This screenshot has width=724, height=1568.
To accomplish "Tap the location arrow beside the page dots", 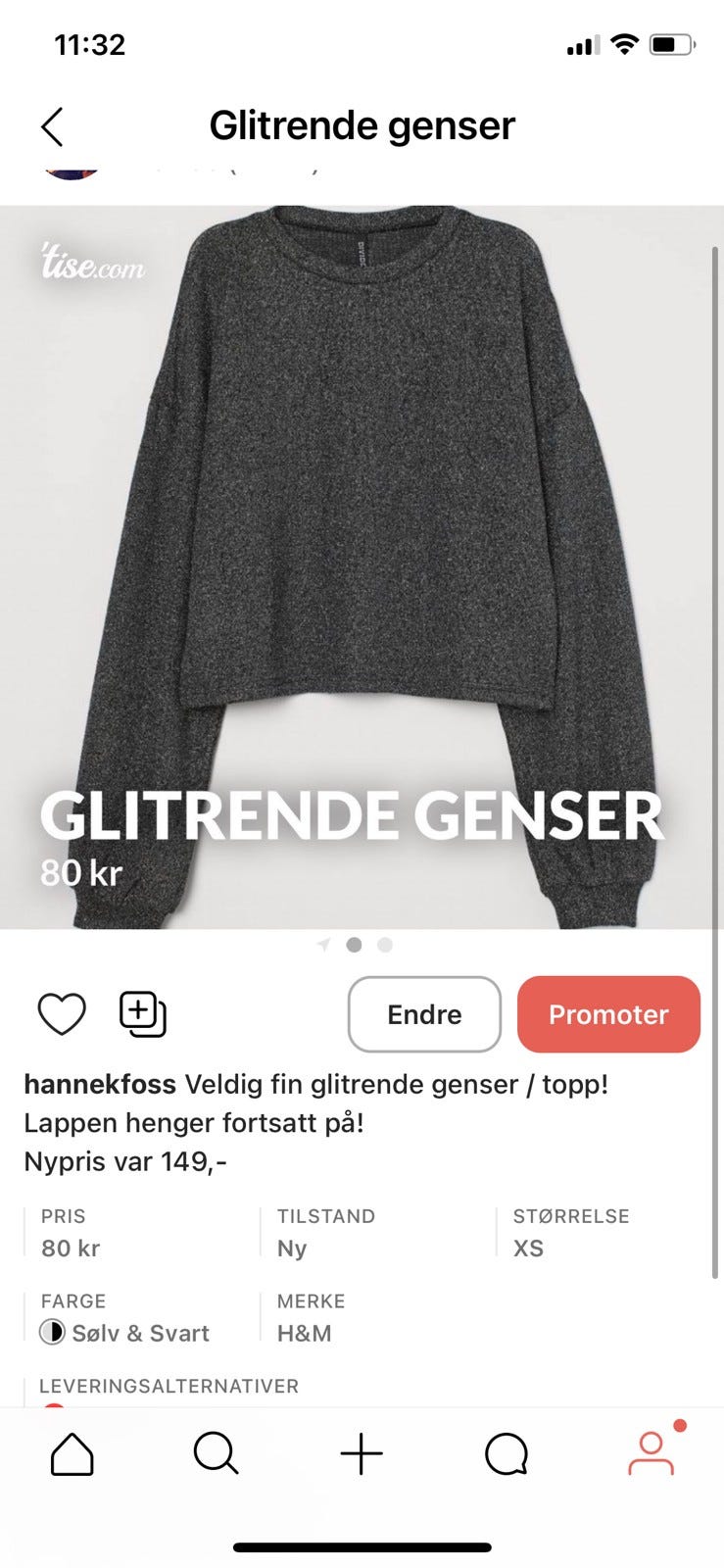I will pos(323,945).
